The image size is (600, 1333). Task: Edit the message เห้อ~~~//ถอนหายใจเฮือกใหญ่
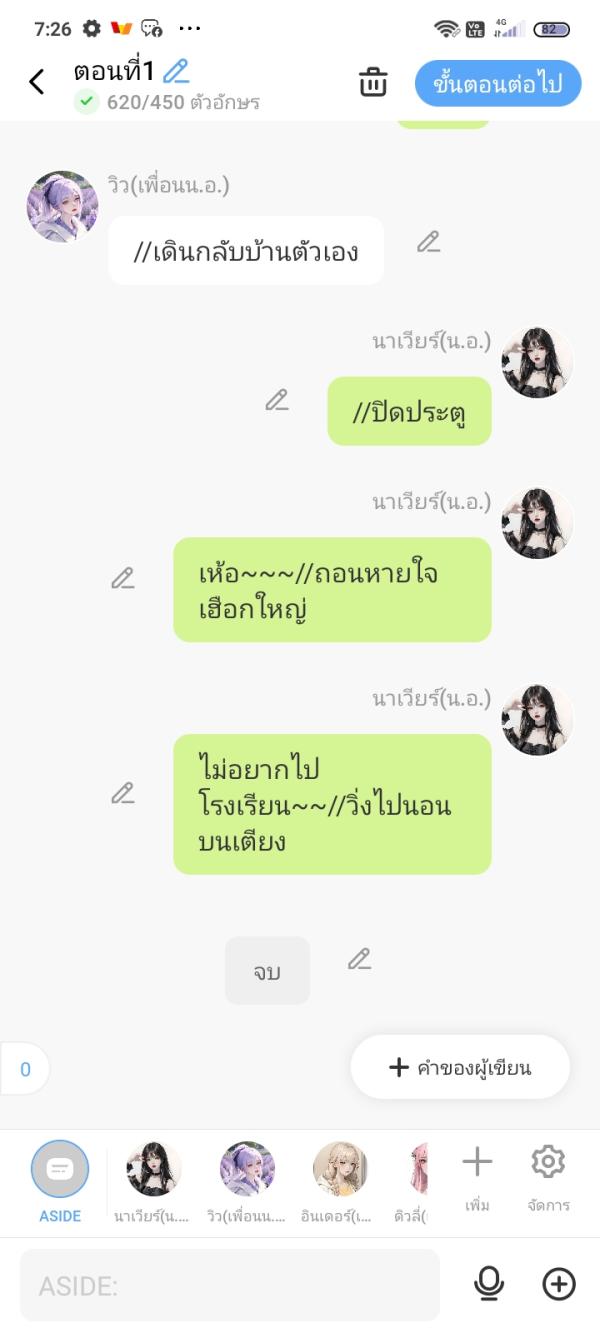click(x=123, y=578)
